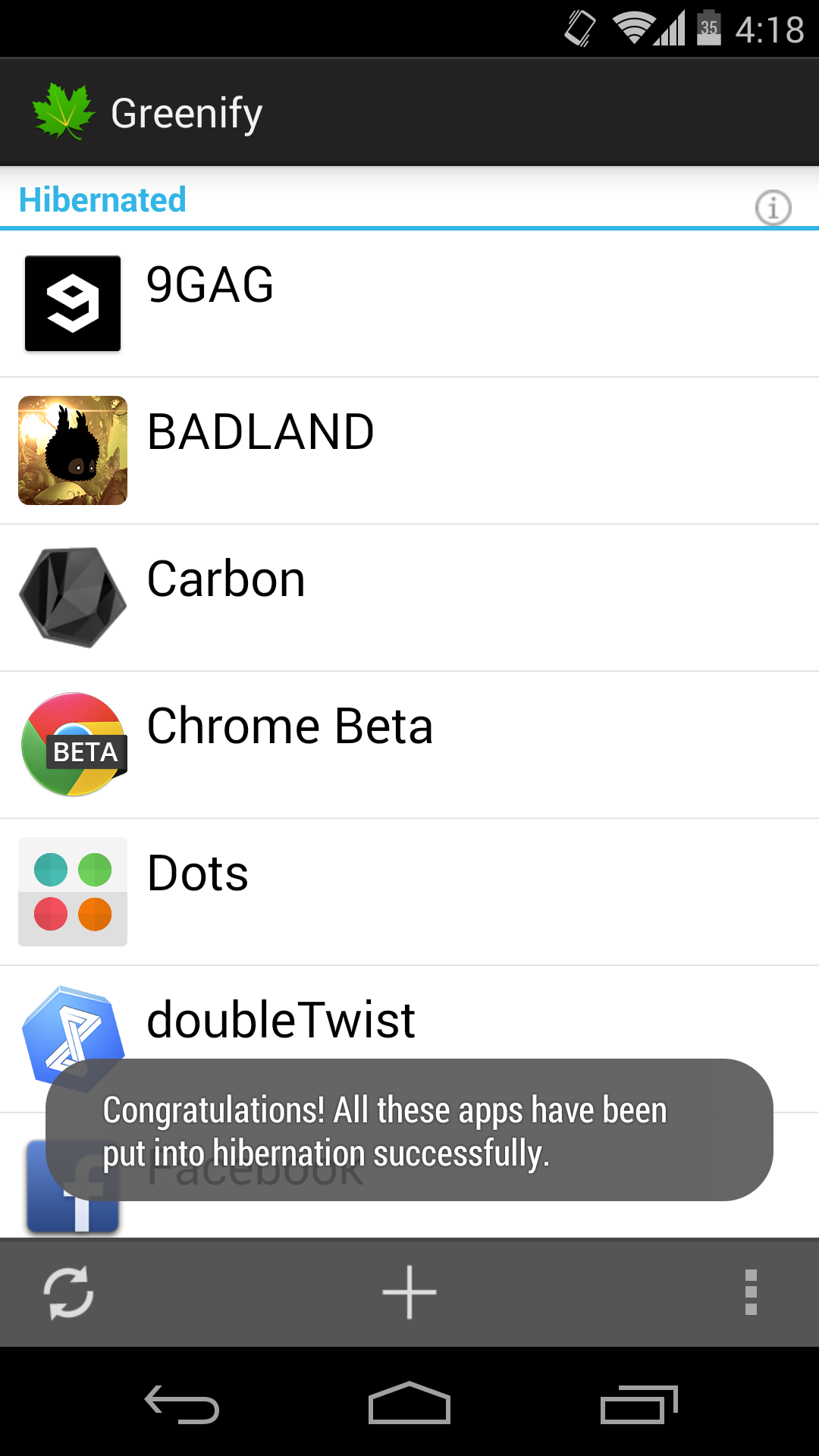Tap the Dots app row
This screenshot has width=819, height=1456.
tap(409, 892)
